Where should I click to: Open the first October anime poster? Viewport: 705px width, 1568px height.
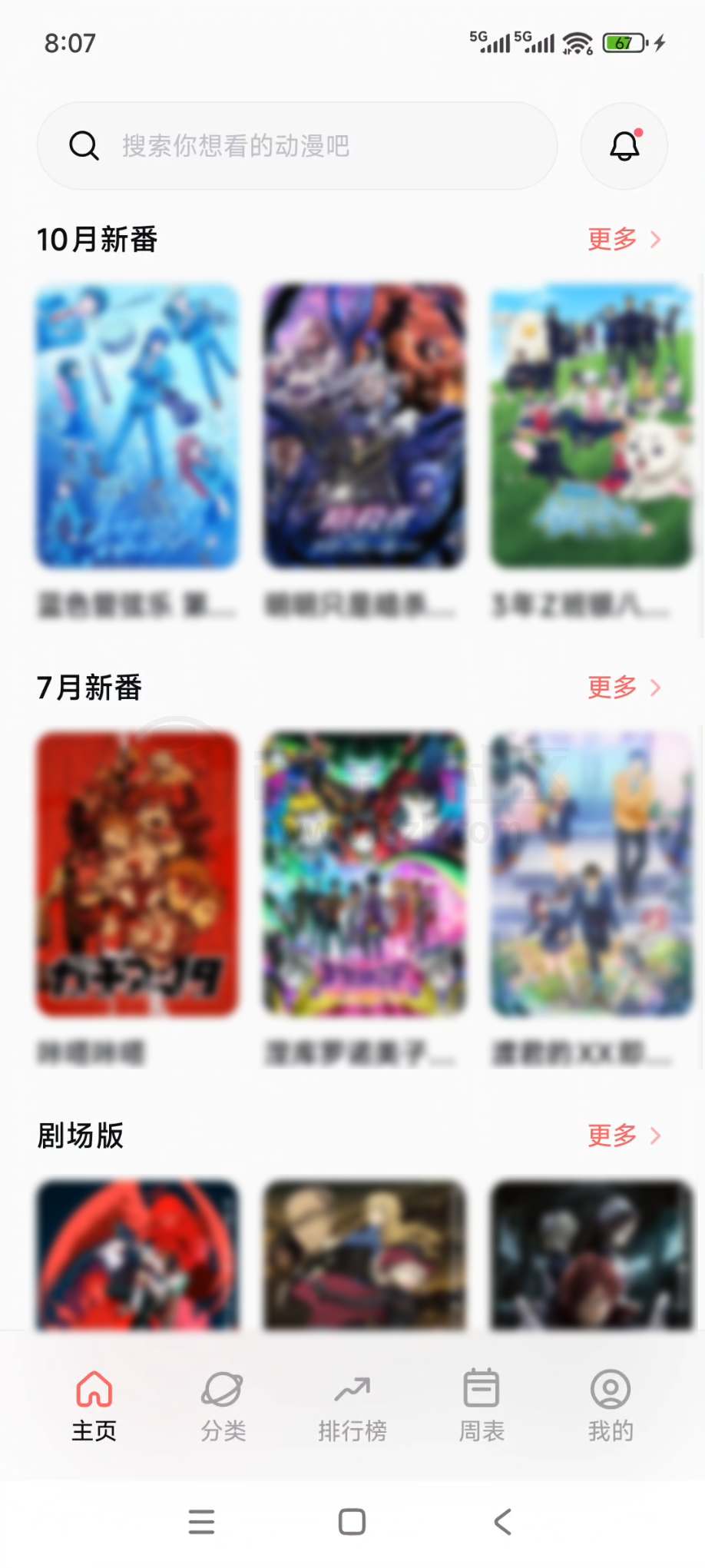pyautogui.click(x=137, y=427)
